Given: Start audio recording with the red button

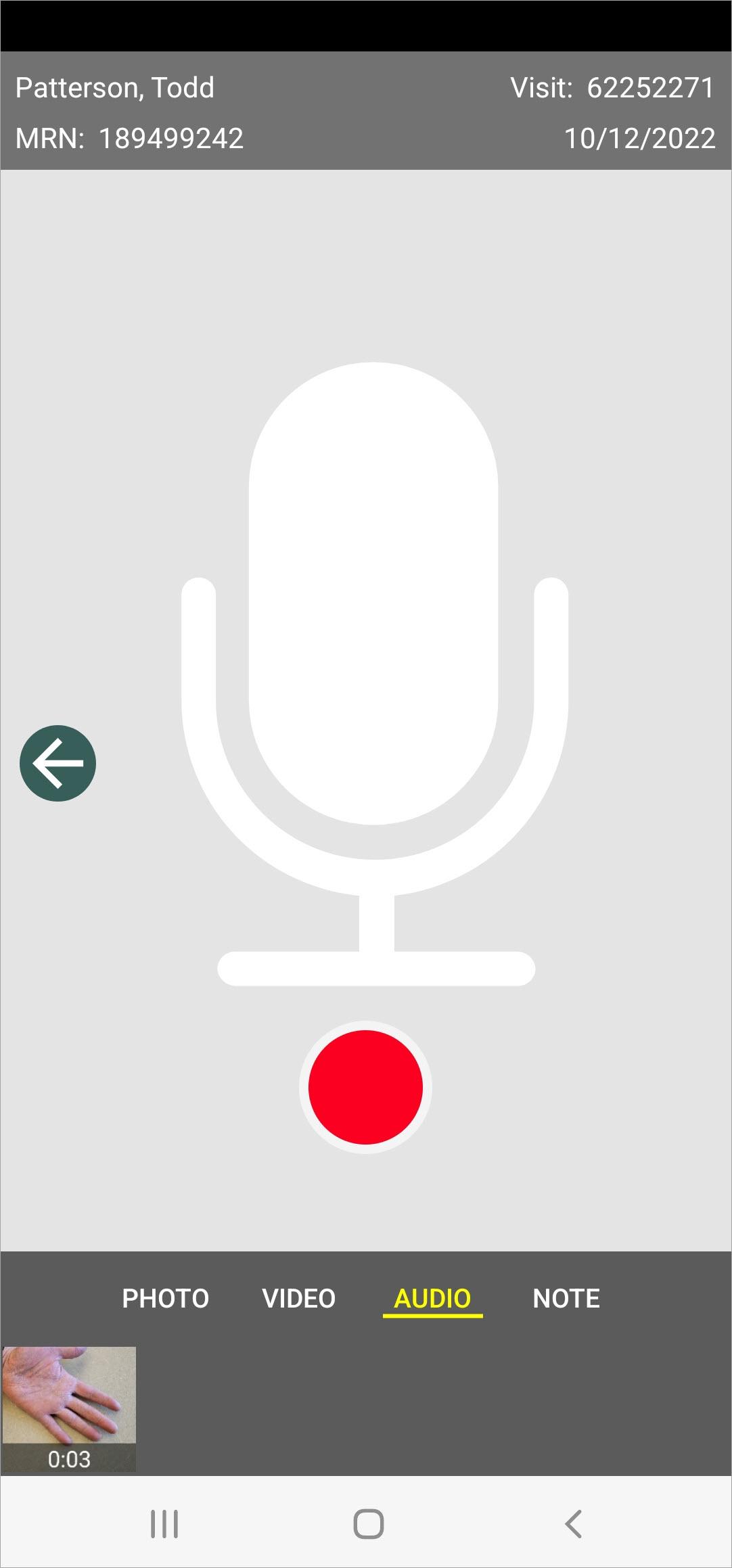Looking at the screenshot, I should point(365,1087).
